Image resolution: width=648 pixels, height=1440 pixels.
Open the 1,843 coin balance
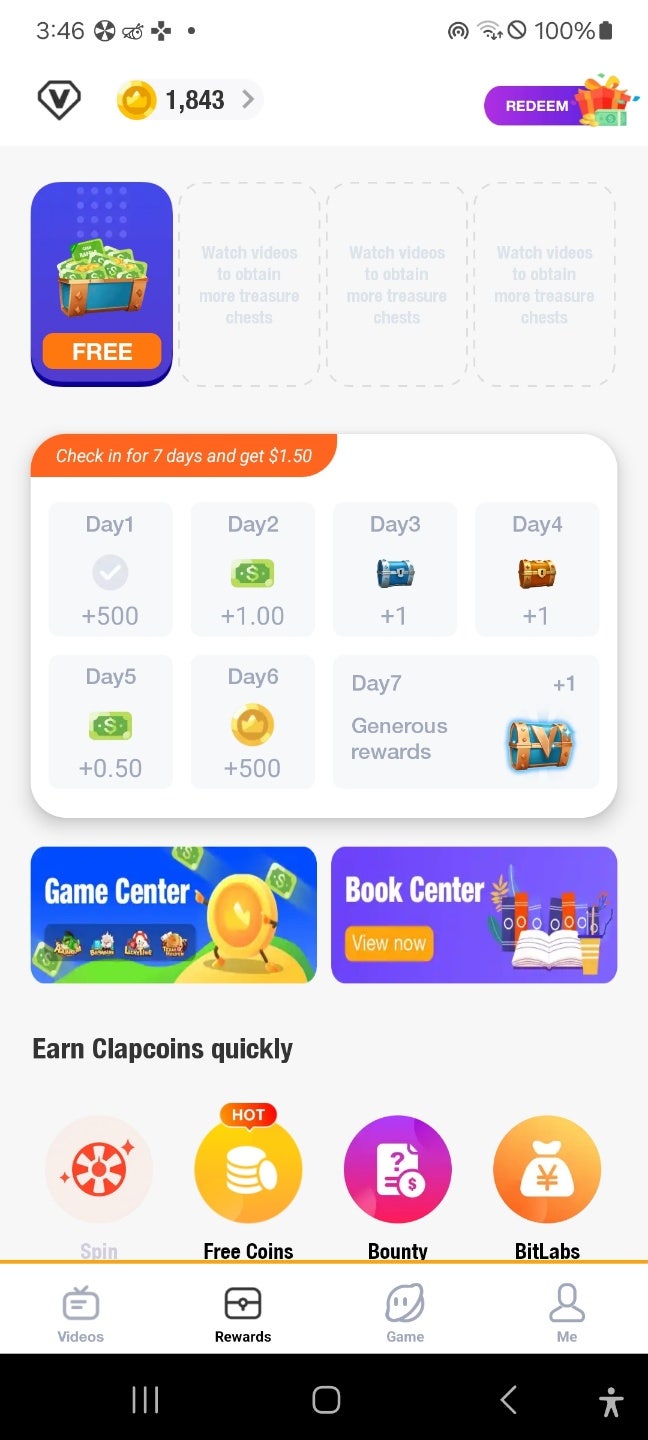click(188, 100)
